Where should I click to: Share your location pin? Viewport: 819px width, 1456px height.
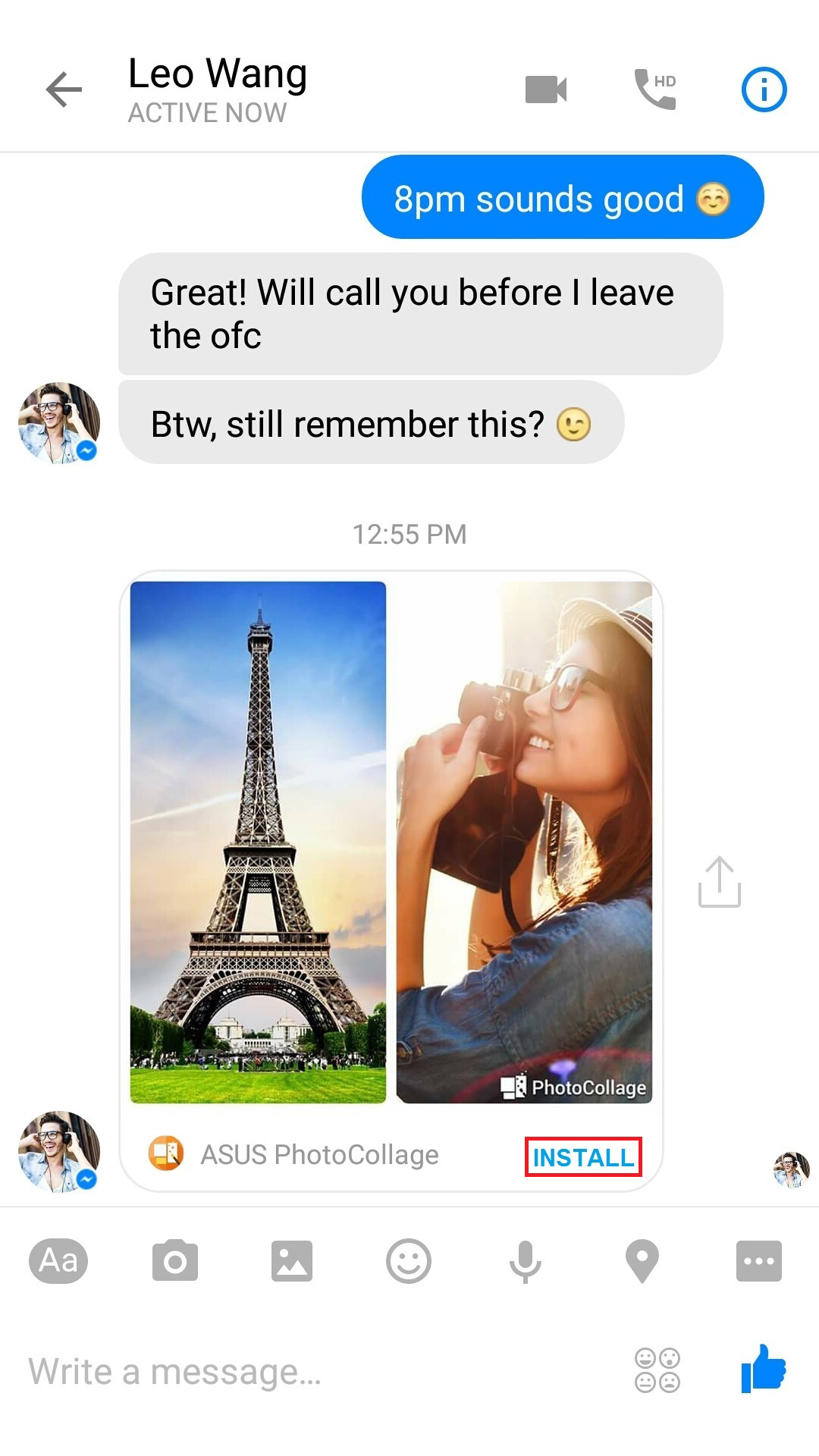(x=642, y=1261)
